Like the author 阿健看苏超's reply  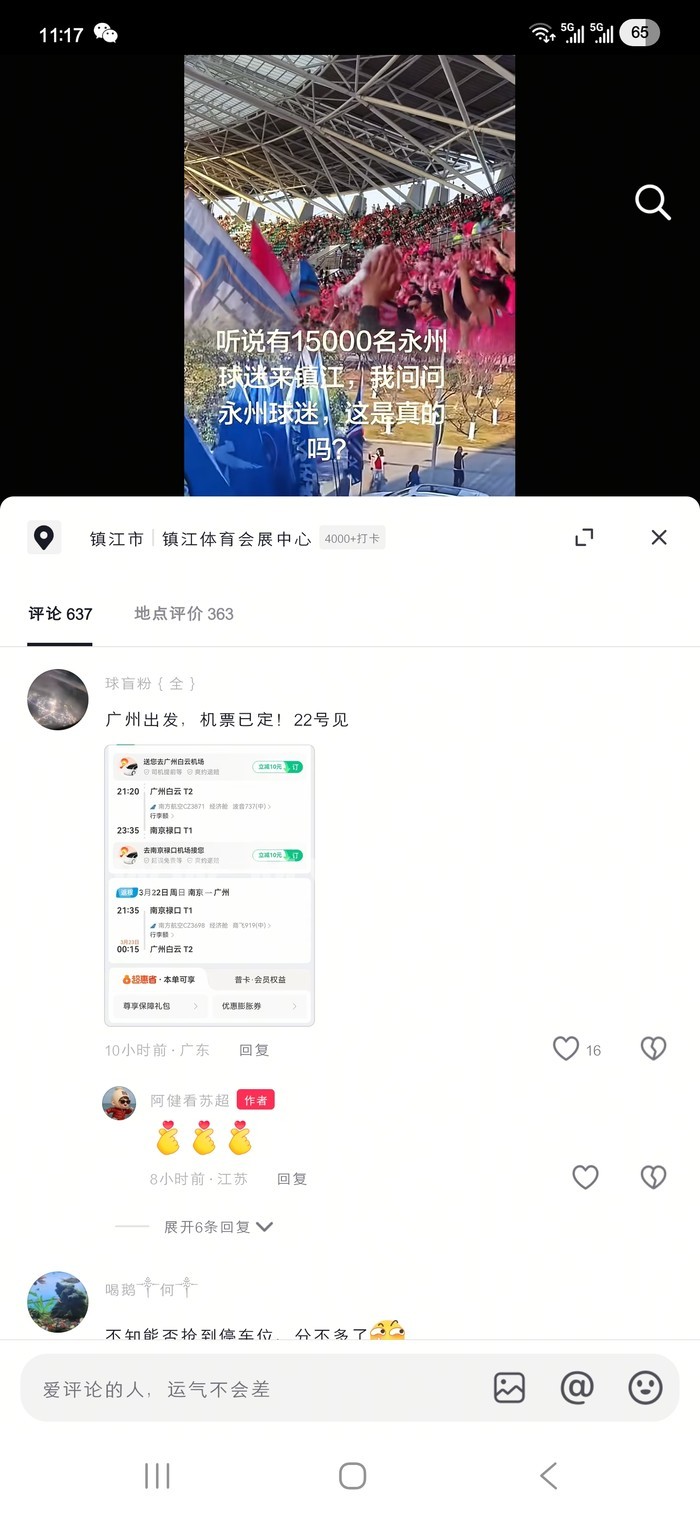(x=585, y=1177)
